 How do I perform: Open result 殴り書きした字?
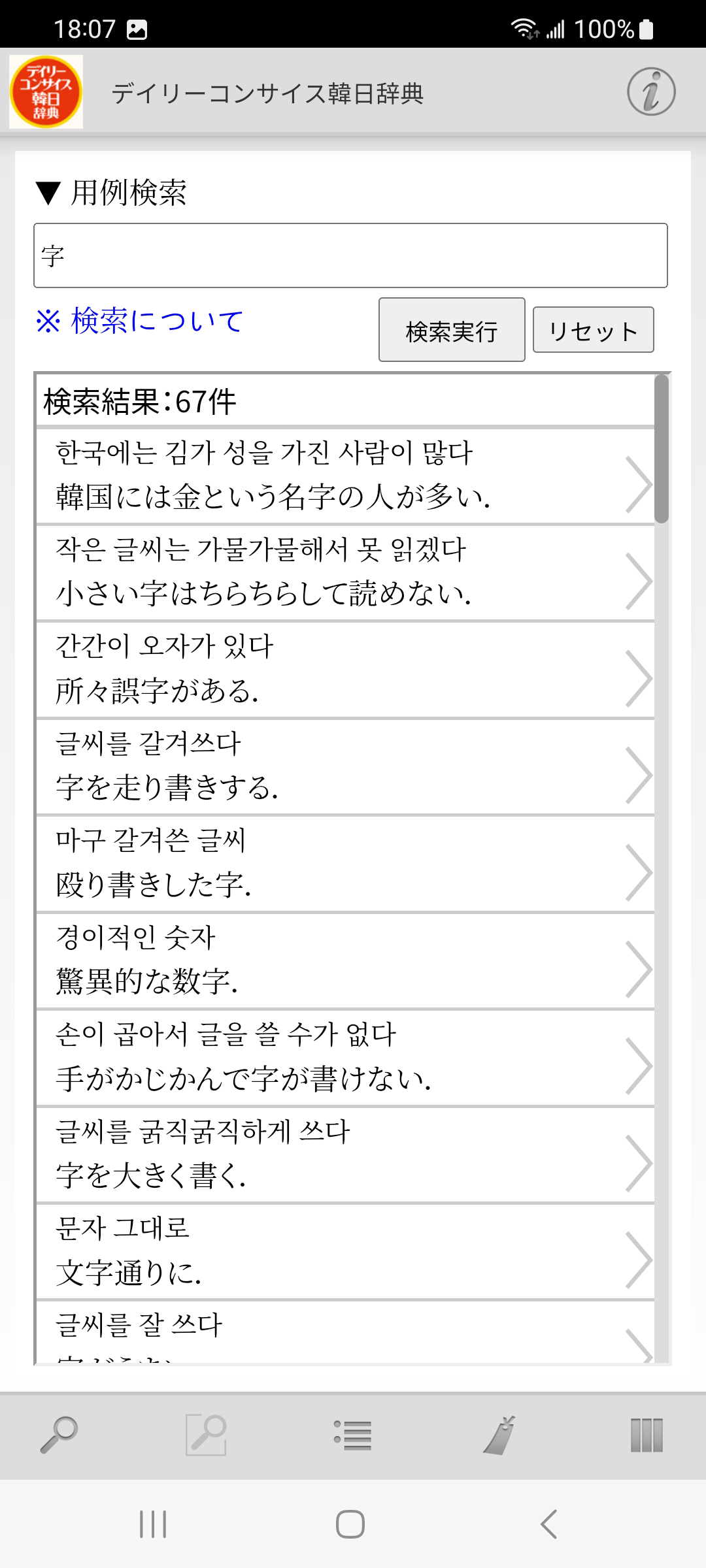pyautogui.click(x=345, y=863)
